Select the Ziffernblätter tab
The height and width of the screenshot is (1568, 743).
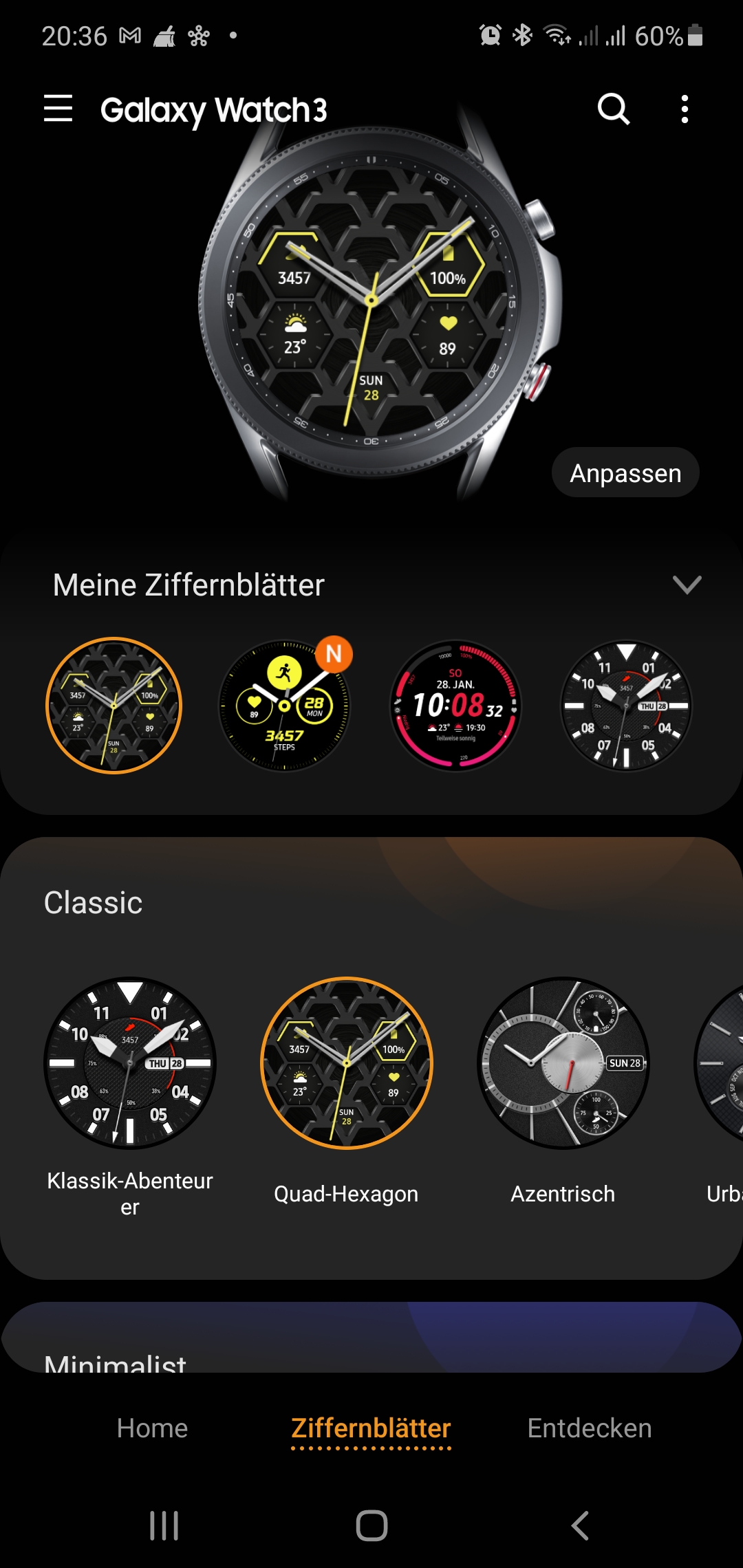pos(371,1428)
